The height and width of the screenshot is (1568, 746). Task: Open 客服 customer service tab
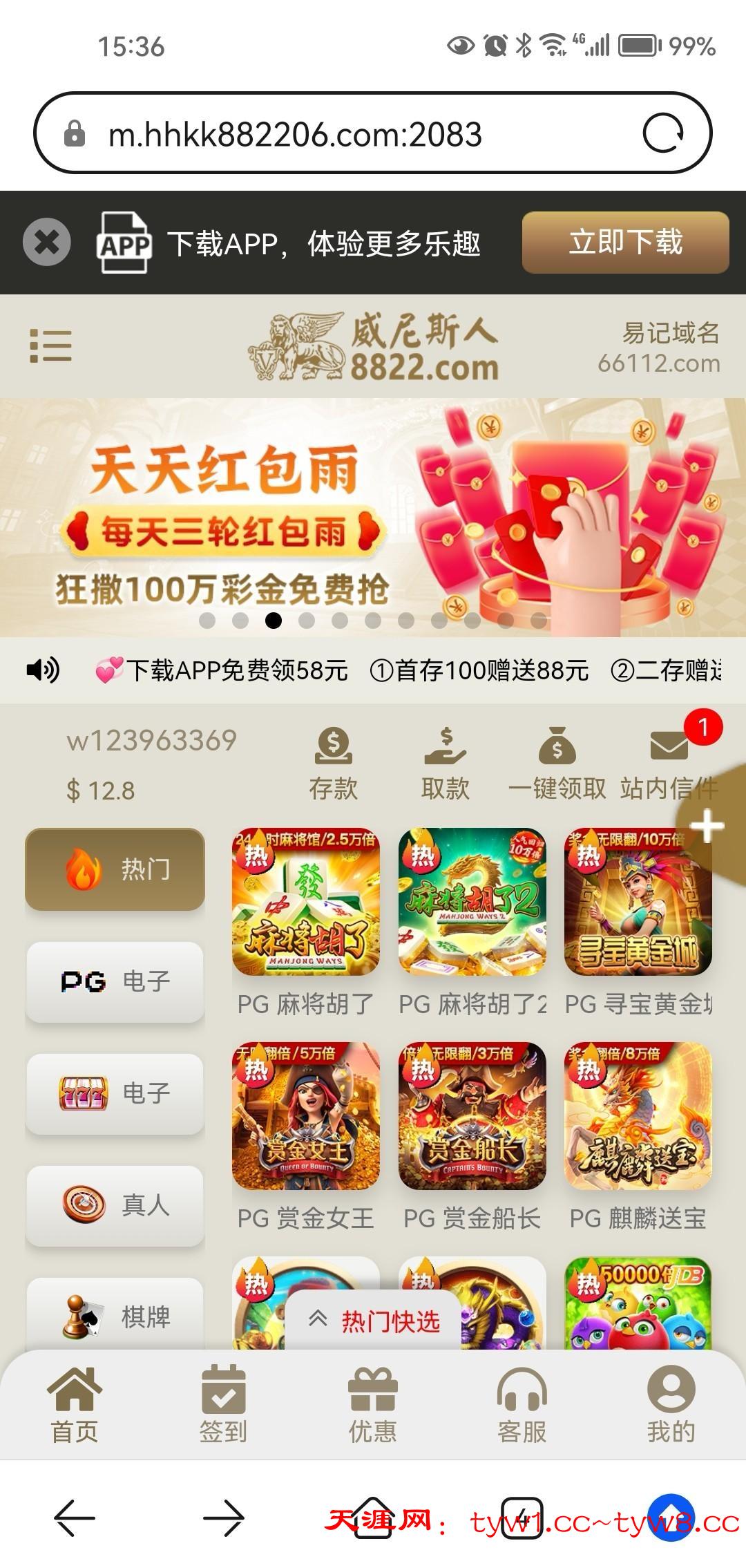(522, 1404)
